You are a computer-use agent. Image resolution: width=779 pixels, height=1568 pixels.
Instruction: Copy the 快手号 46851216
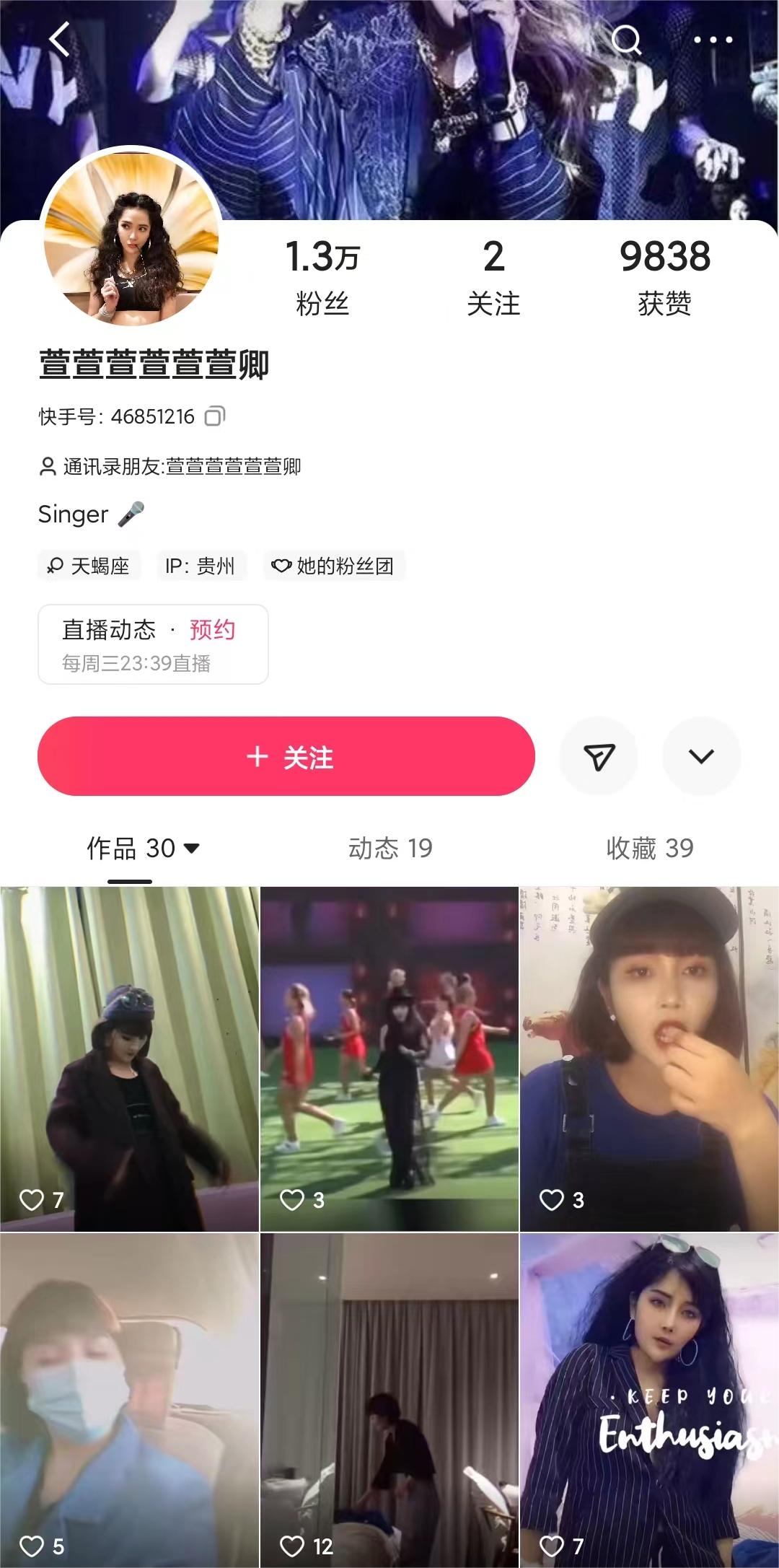tap(215, 416)
